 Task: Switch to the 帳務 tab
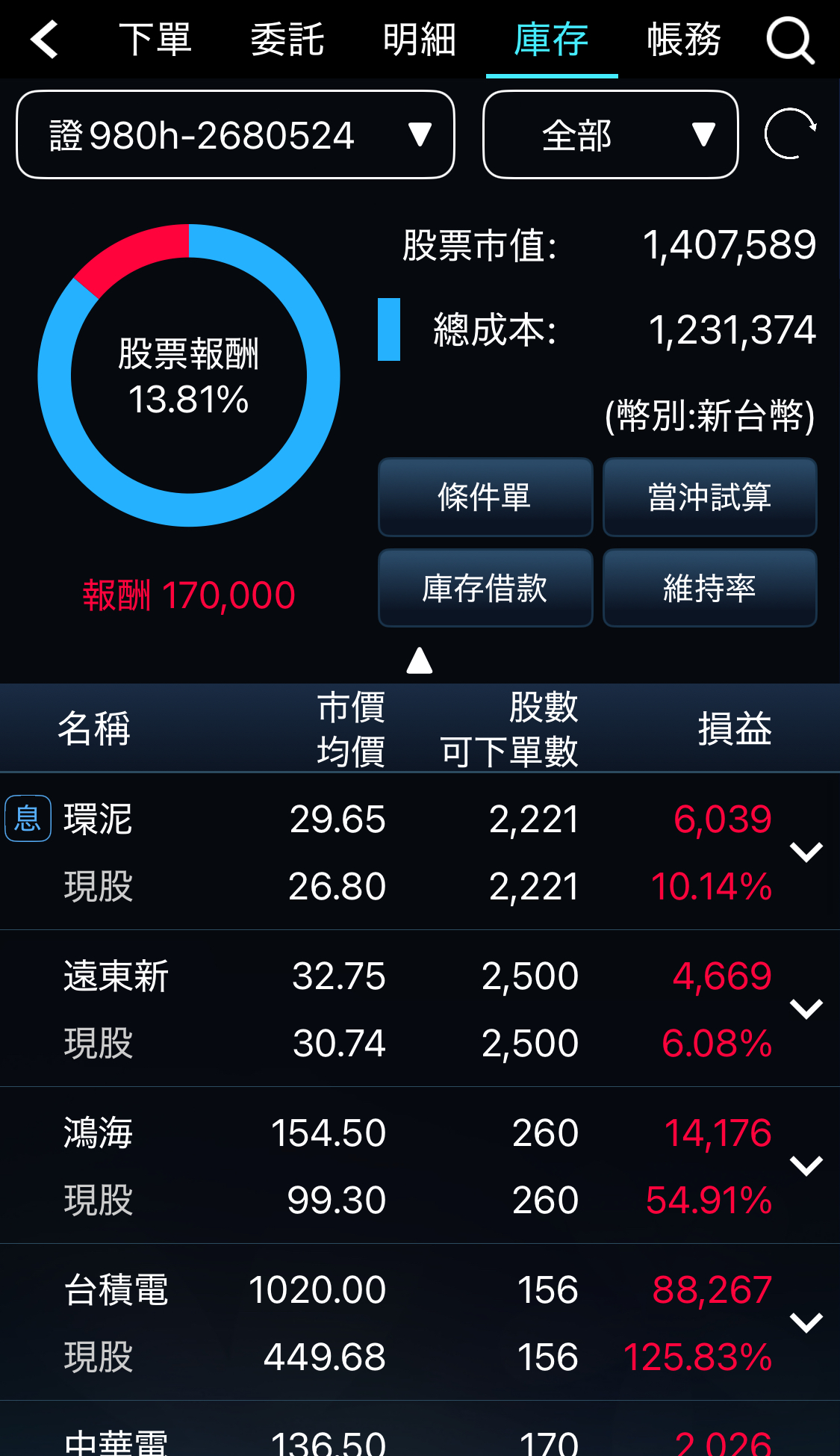[684, 40]
